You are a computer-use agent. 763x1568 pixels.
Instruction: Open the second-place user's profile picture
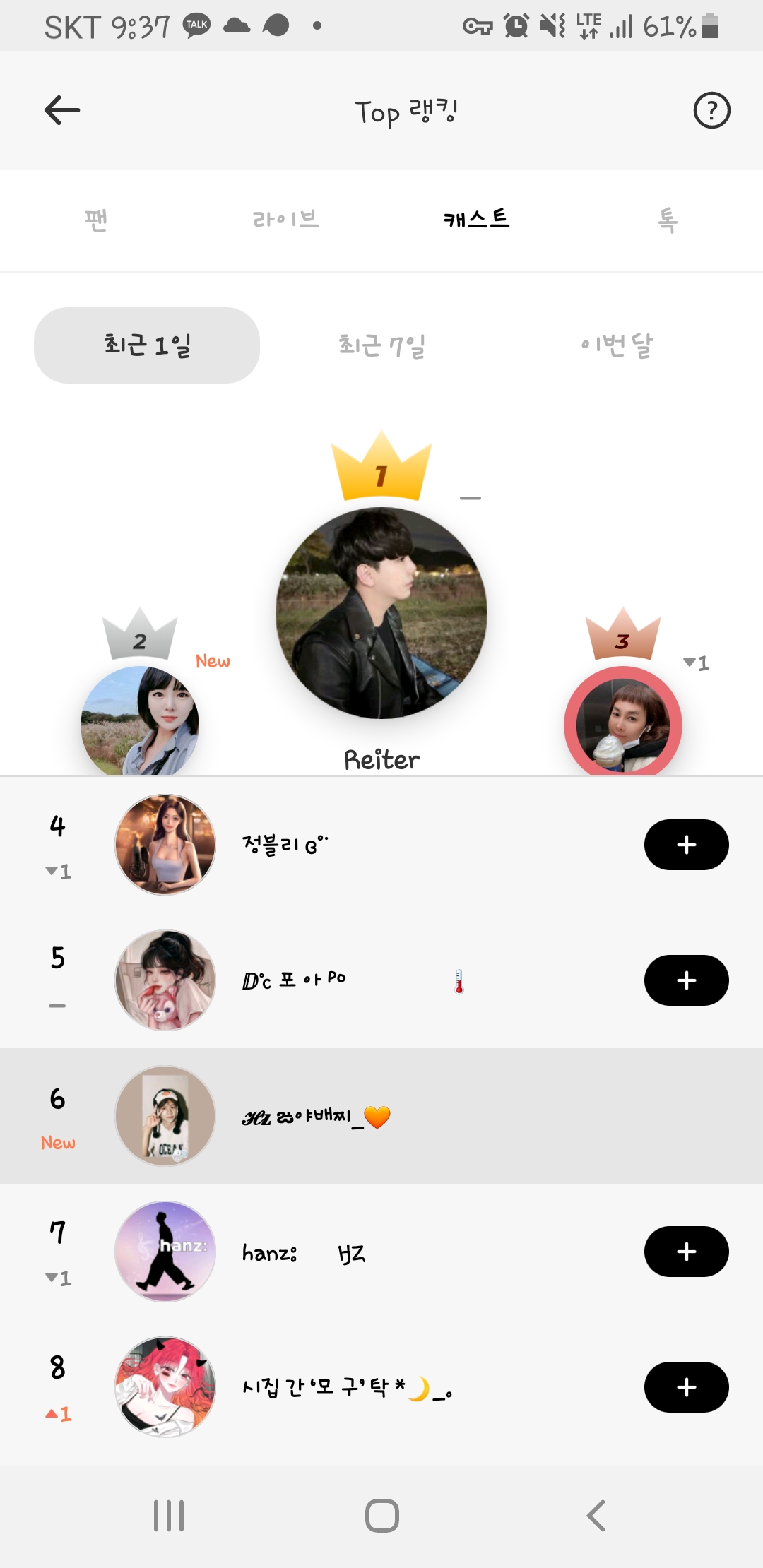(x=140, y=722)
